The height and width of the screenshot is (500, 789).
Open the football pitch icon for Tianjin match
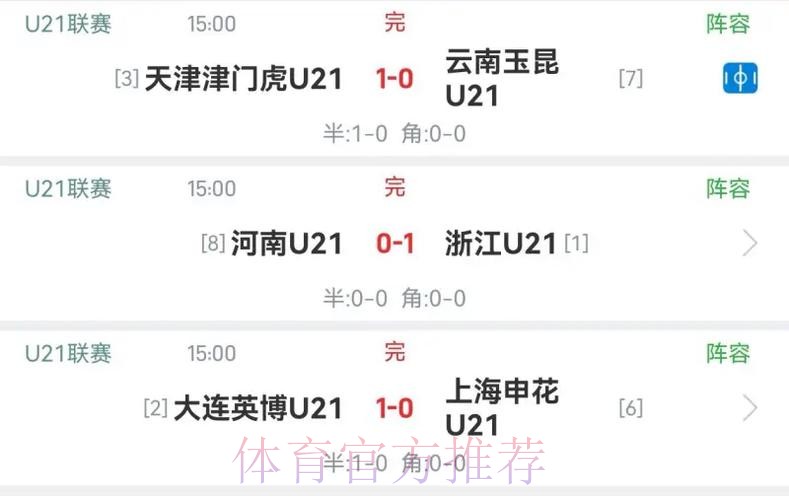(x=740, y=78)
